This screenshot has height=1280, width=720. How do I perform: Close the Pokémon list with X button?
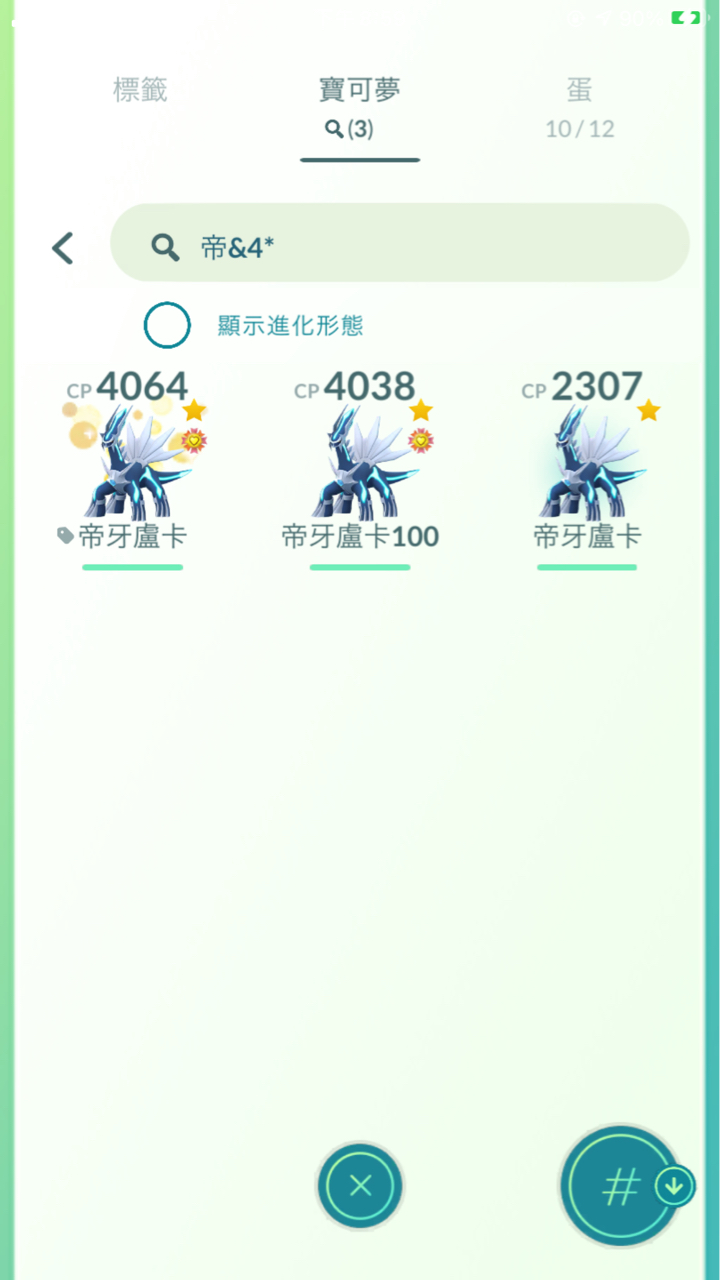coord(360,1186)
